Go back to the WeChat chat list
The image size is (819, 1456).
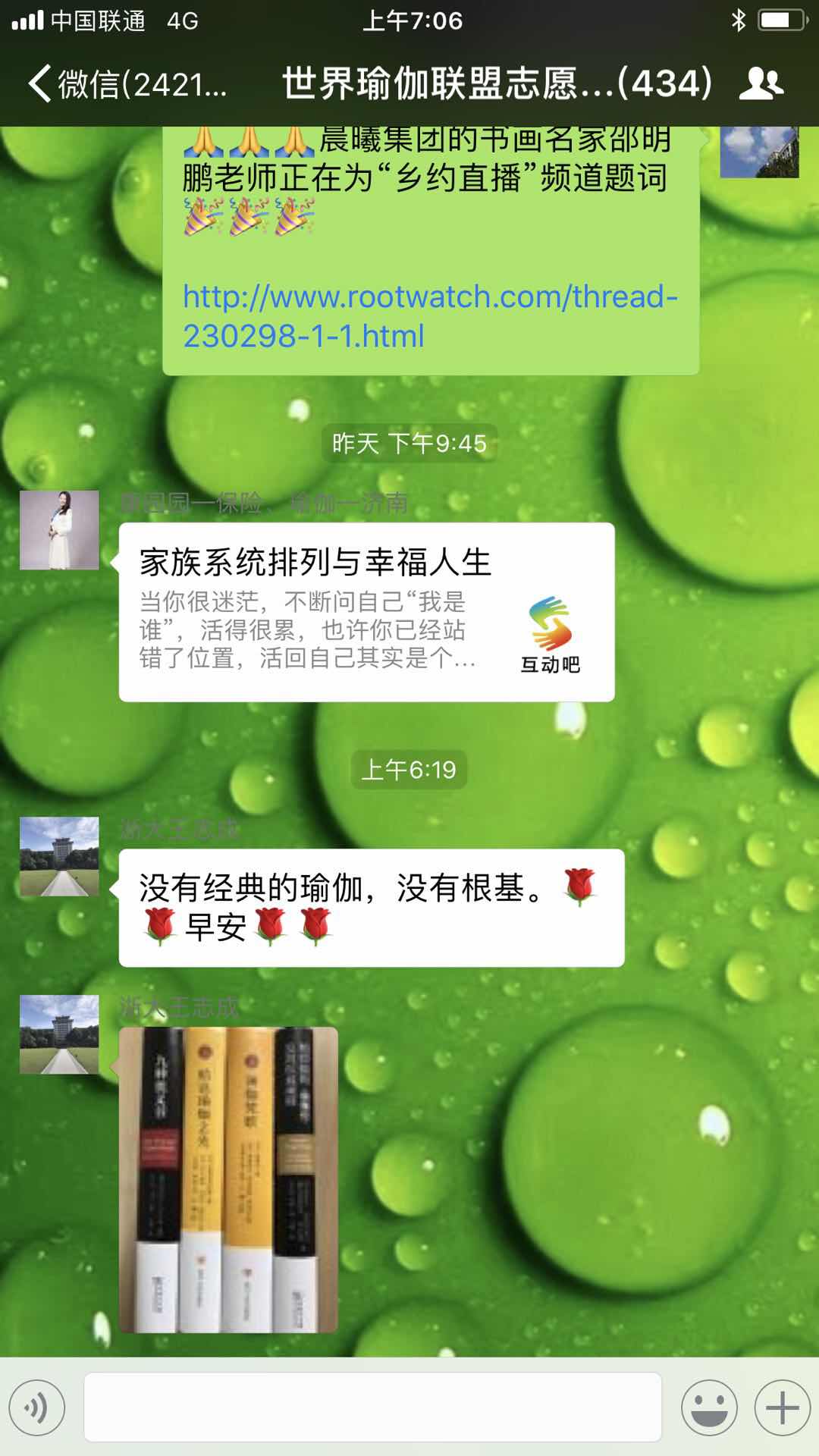(x=125, y=83)
